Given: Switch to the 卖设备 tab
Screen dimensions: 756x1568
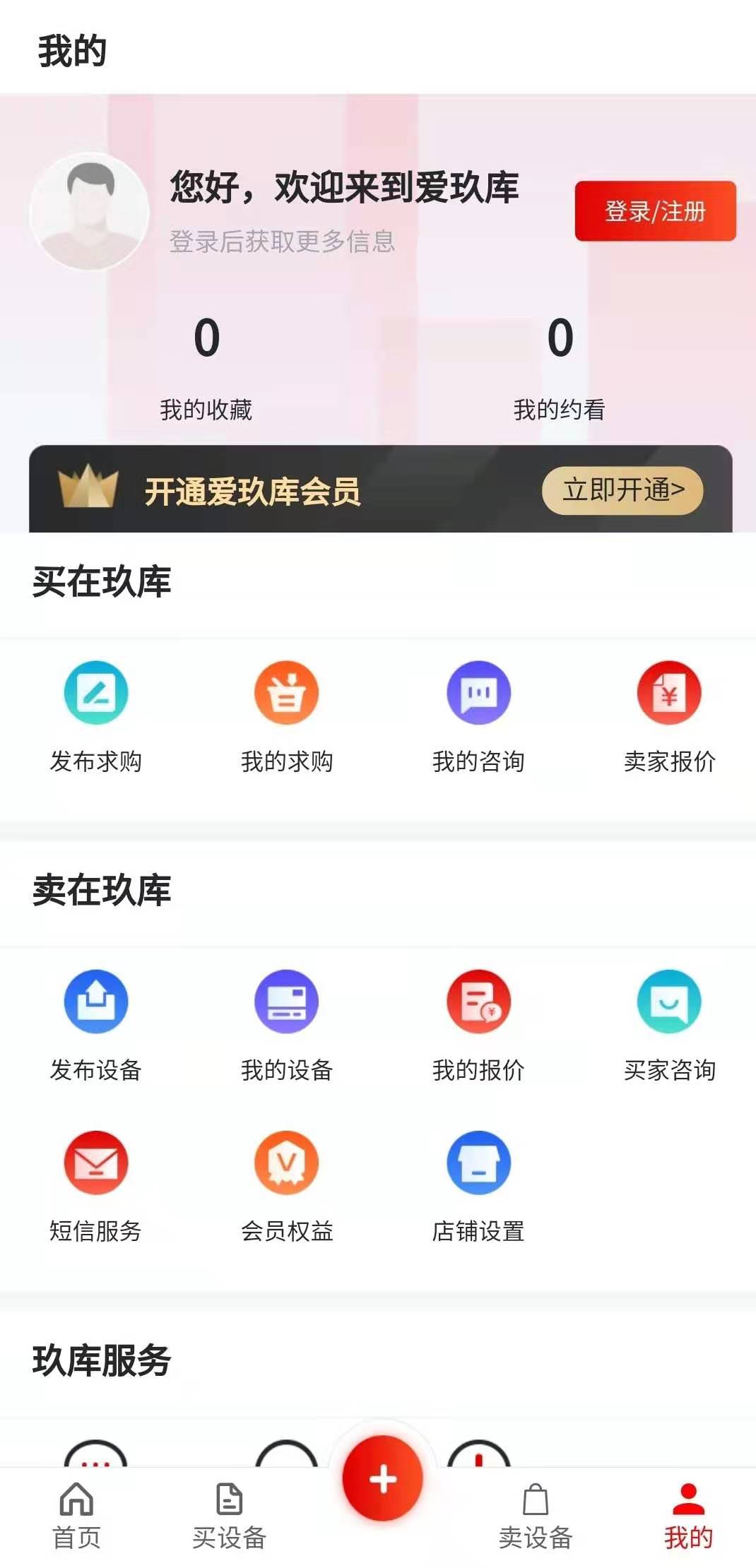Looking at the screenshot, I should tap(535, 1511).
